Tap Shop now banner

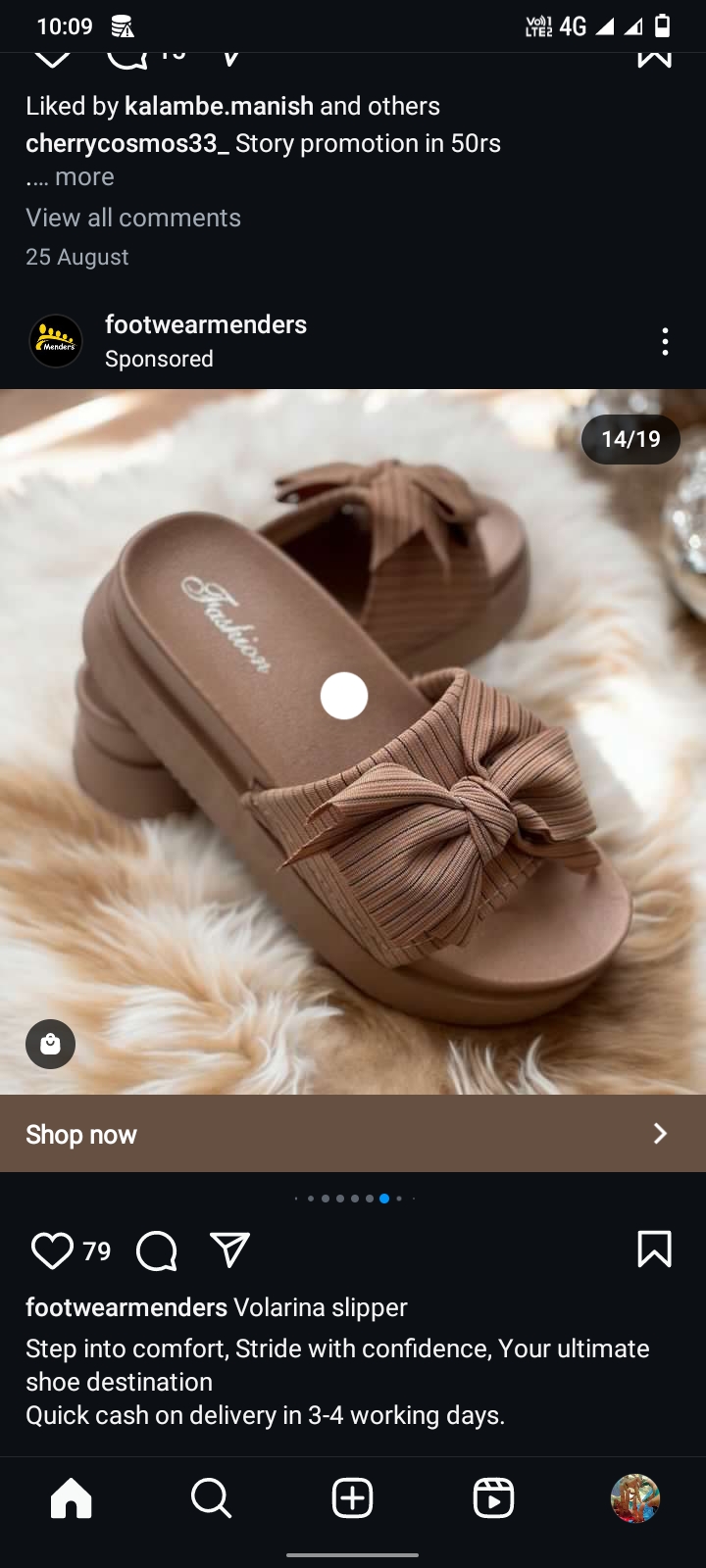tap(353, 1134)
